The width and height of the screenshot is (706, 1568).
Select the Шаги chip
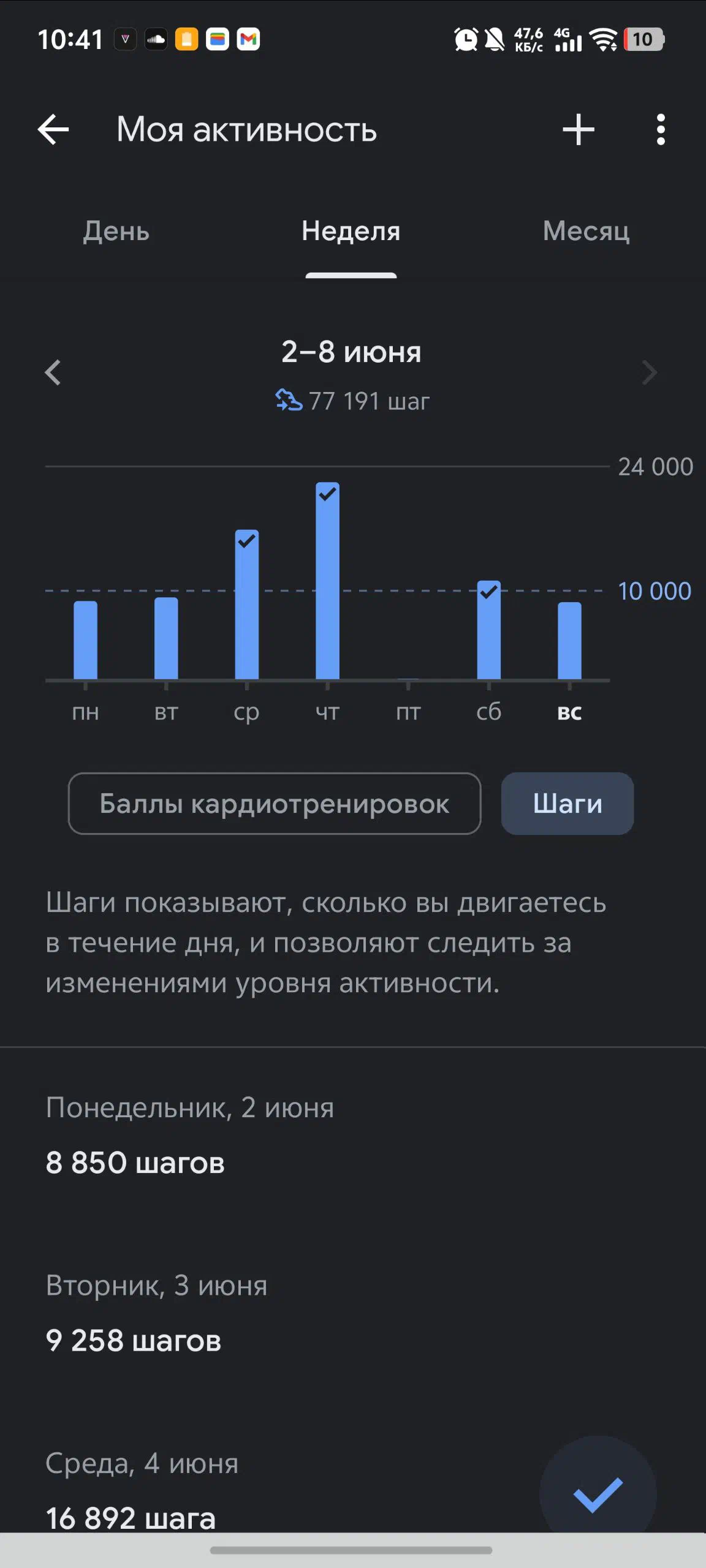(x=567, y=804)
